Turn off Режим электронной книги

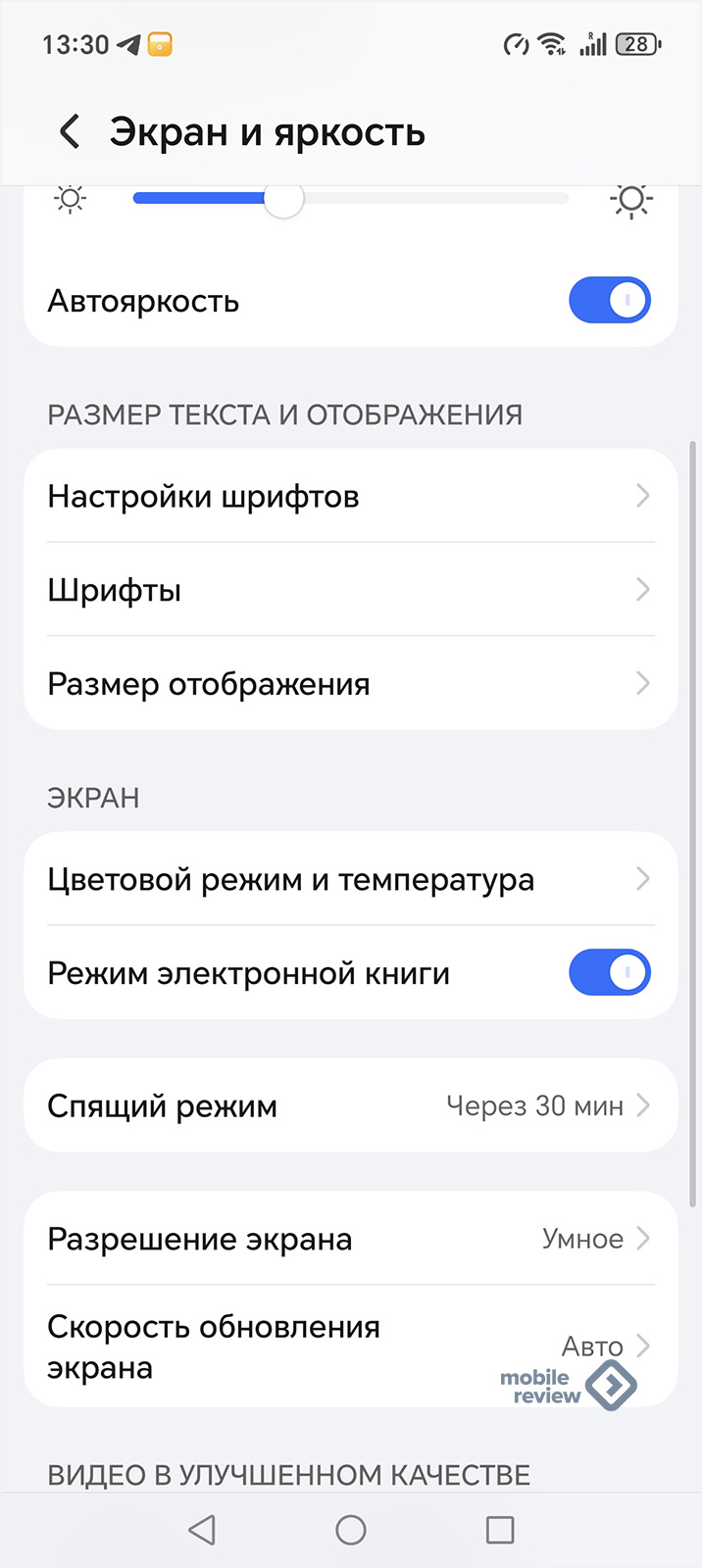pos(609,973)
